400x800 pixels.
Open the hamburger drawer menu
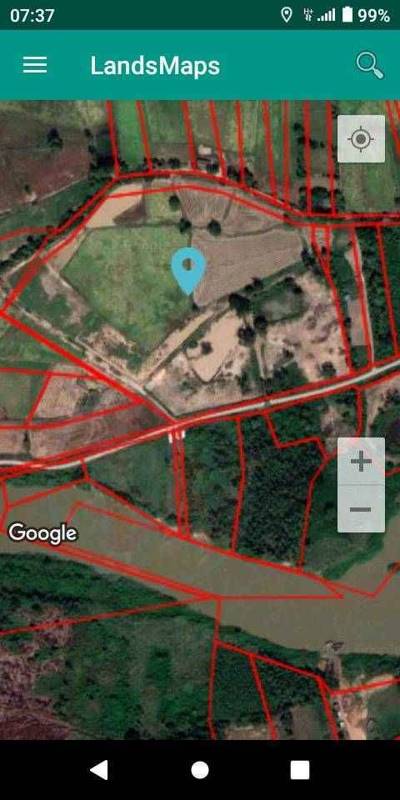point(35,65)
